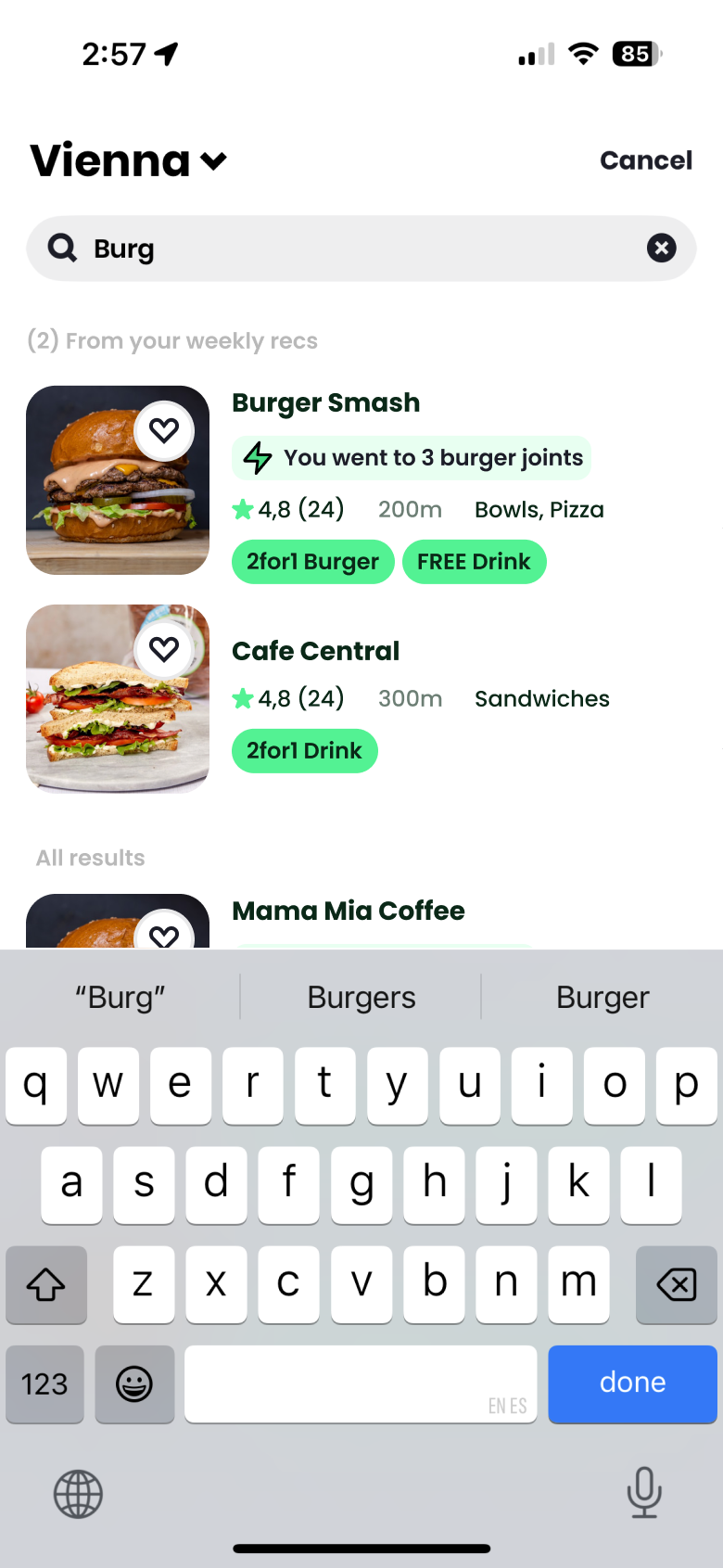Open the Burger Smash thumbnail image

[117, 480]
